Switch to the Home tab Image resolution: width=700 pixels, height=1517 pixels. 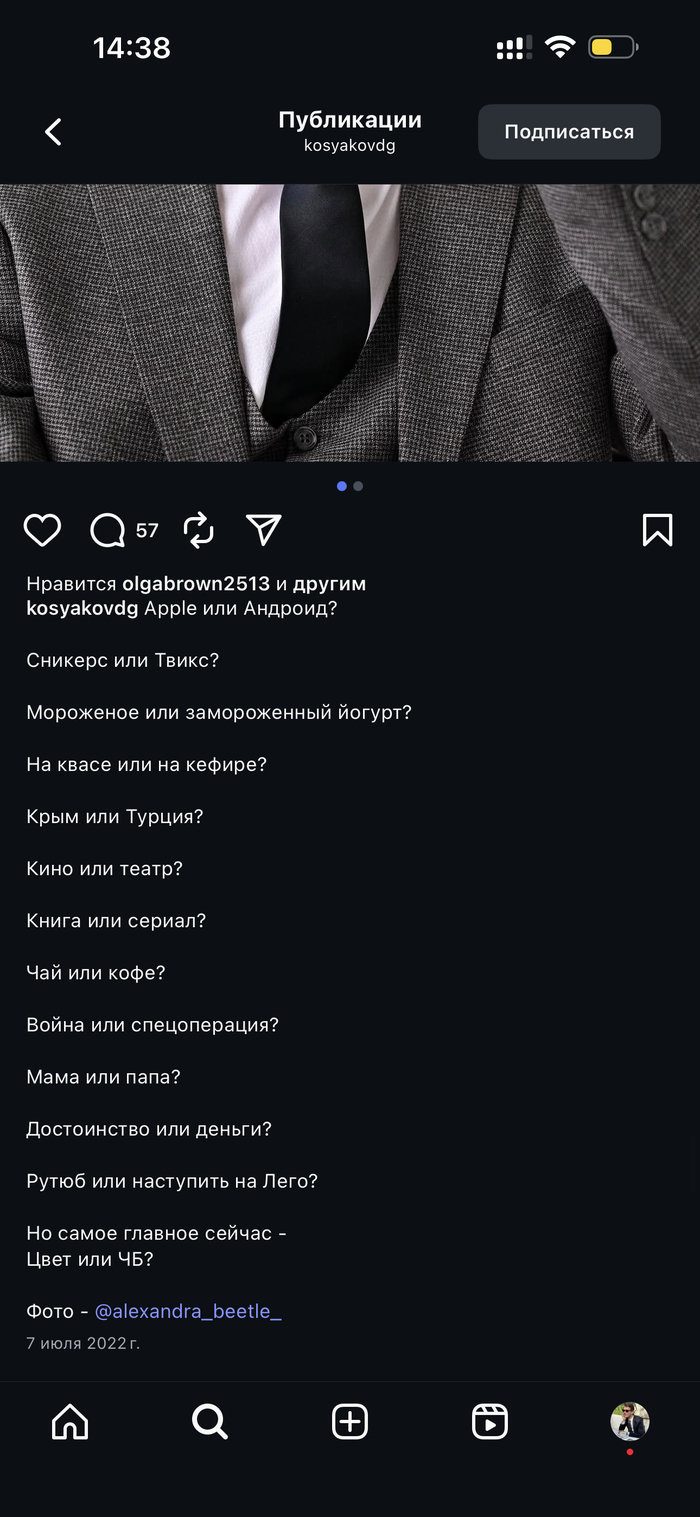click(x=70, y=1421)
